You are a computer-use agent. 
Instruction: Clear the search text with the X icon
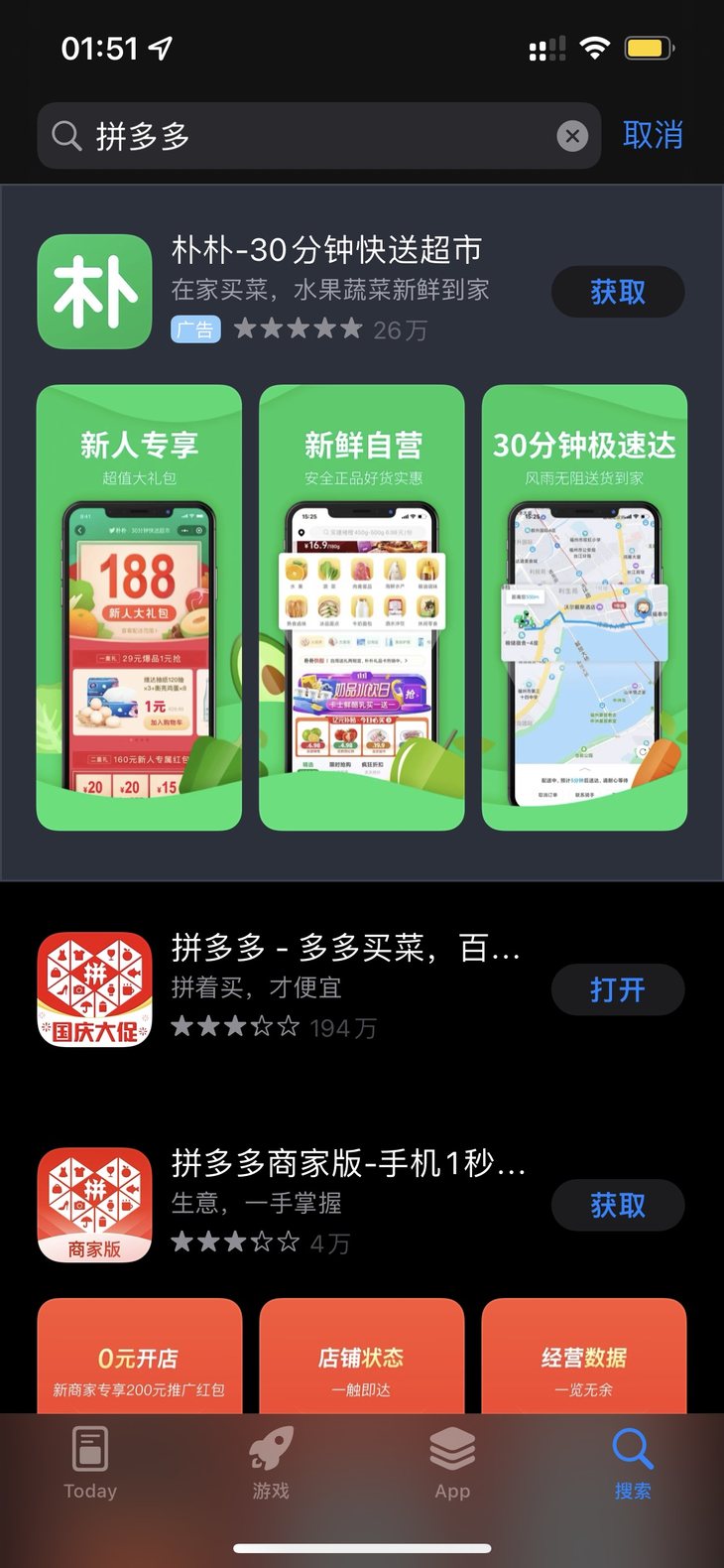click(x=572, y=136)
